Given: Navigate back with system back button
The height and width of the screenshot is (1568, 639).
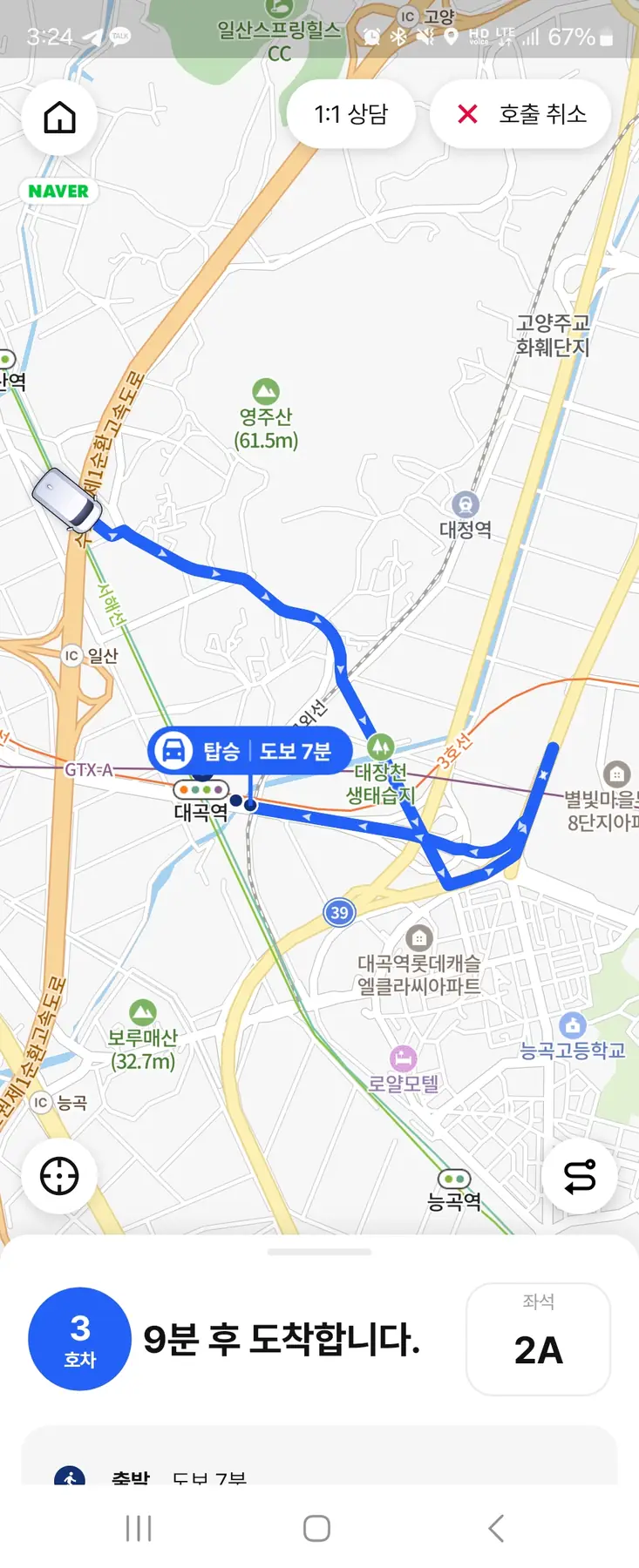Looking at the screenshot, I should [496, 1528].
